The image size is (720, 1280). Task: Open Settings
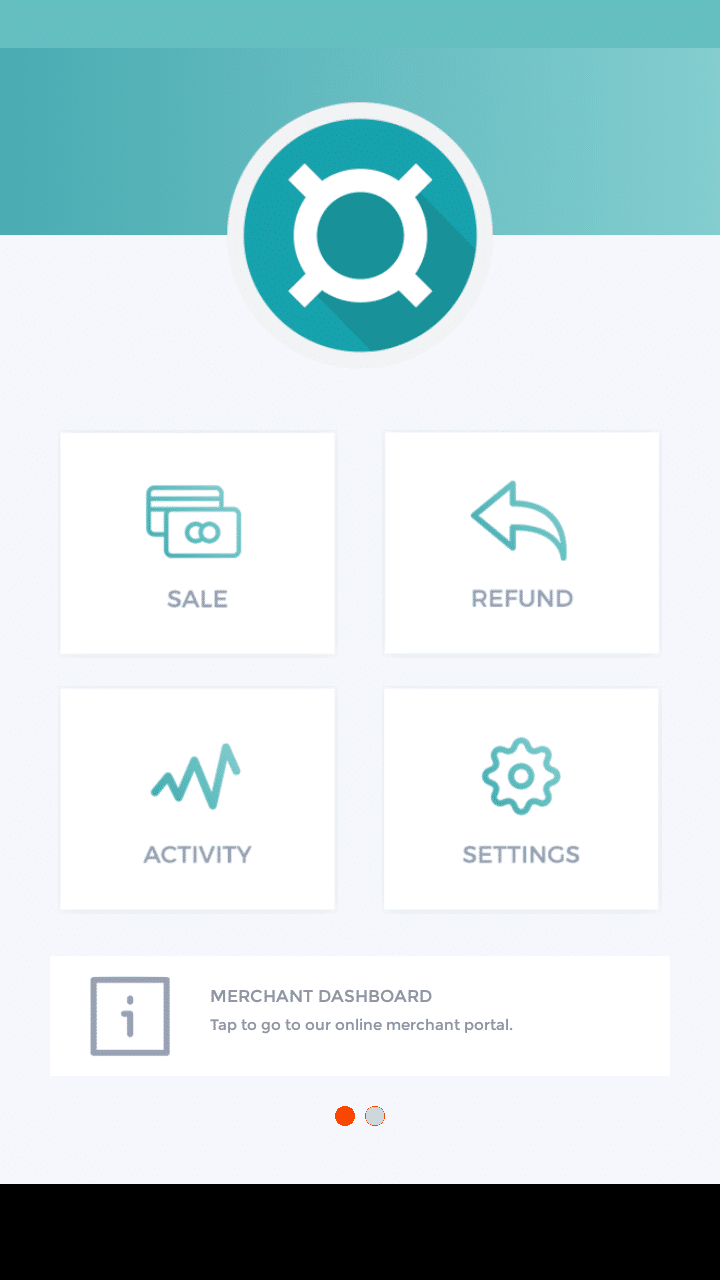pyautogui.click(x=521, y=799)
